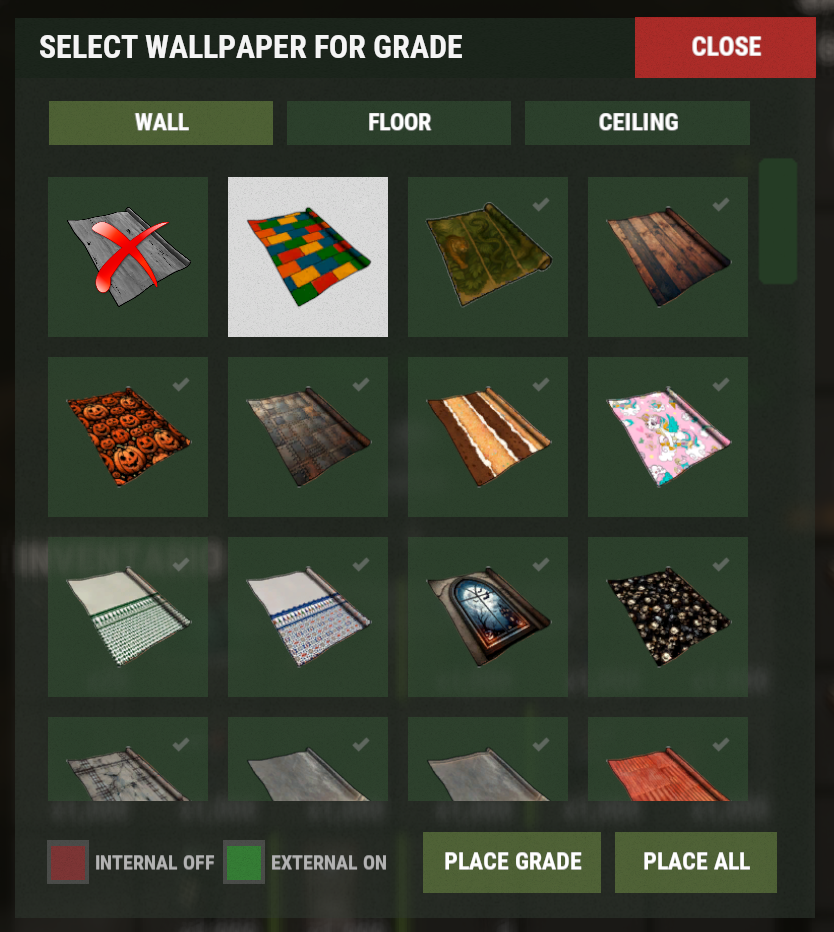Toggle the External On option
The height and width of the screenshot is (932, 834).
pyautogui.click(x=244, y=862)
